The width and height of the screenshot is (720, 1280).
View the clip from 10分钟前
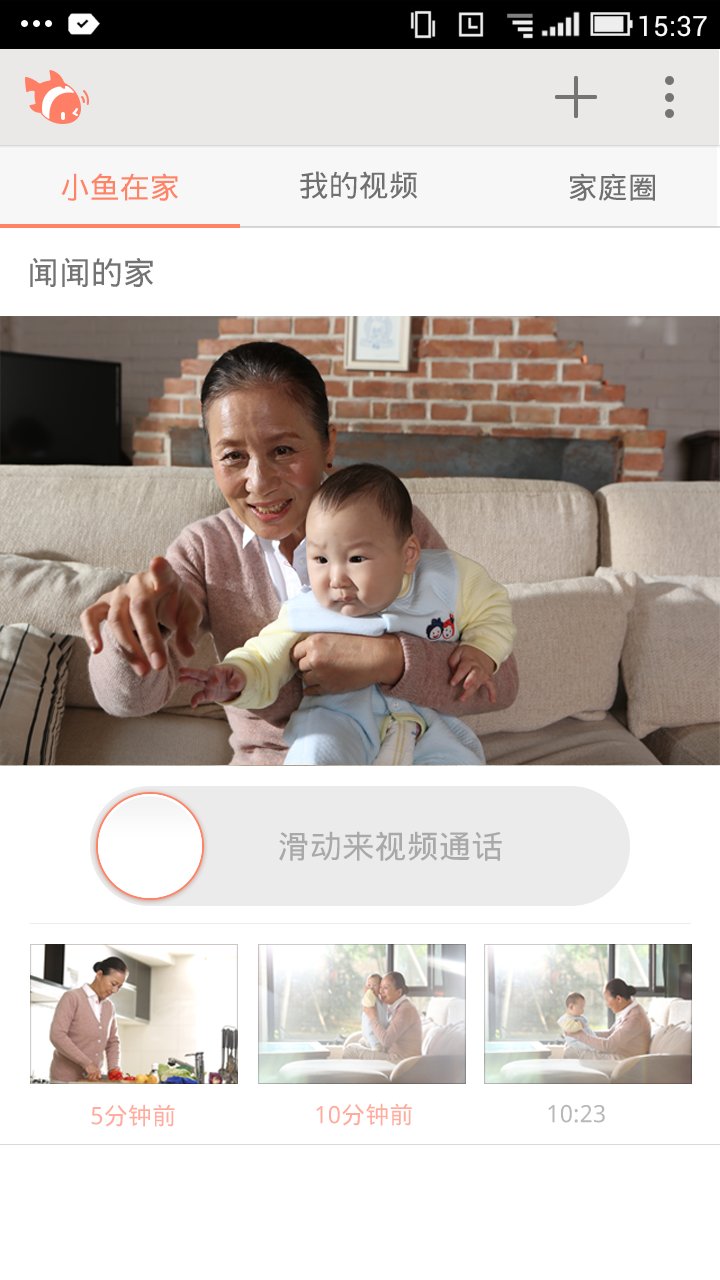pyautogui.click(x=362, y=1014)
